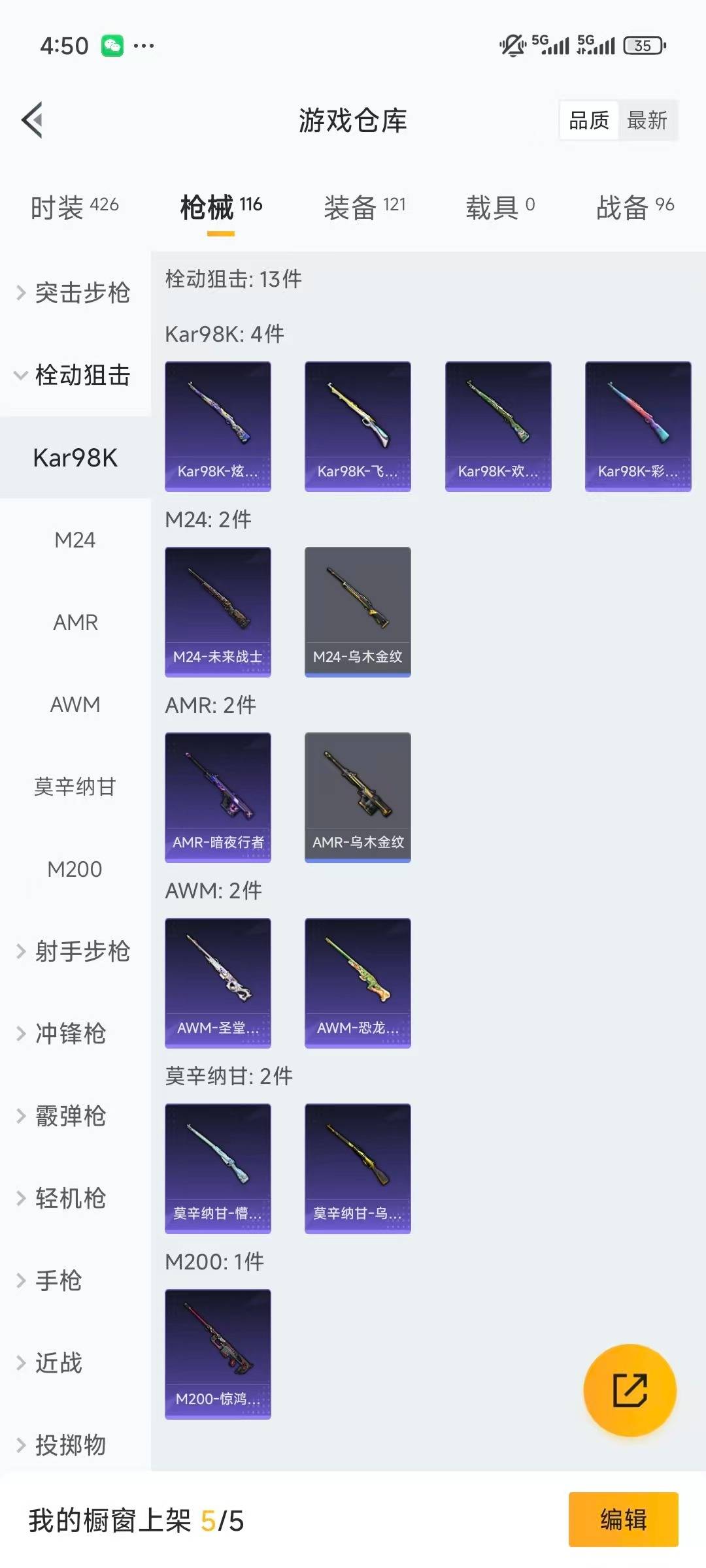Tap the 编辑 button
The width and height of the screenshot is (706, 1568).
(623, 1519)
